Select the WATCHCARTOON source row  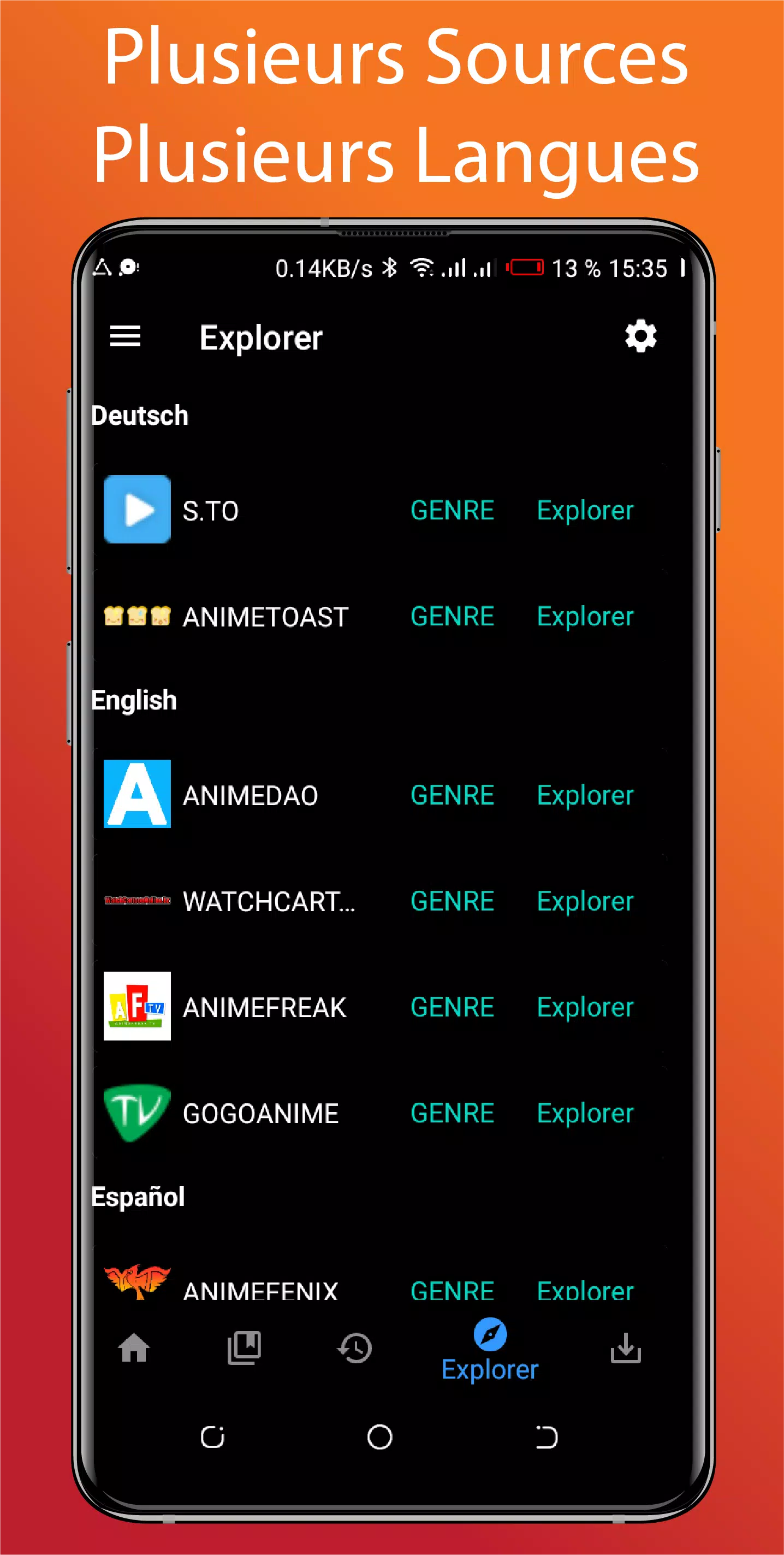(x=269, y=901)
